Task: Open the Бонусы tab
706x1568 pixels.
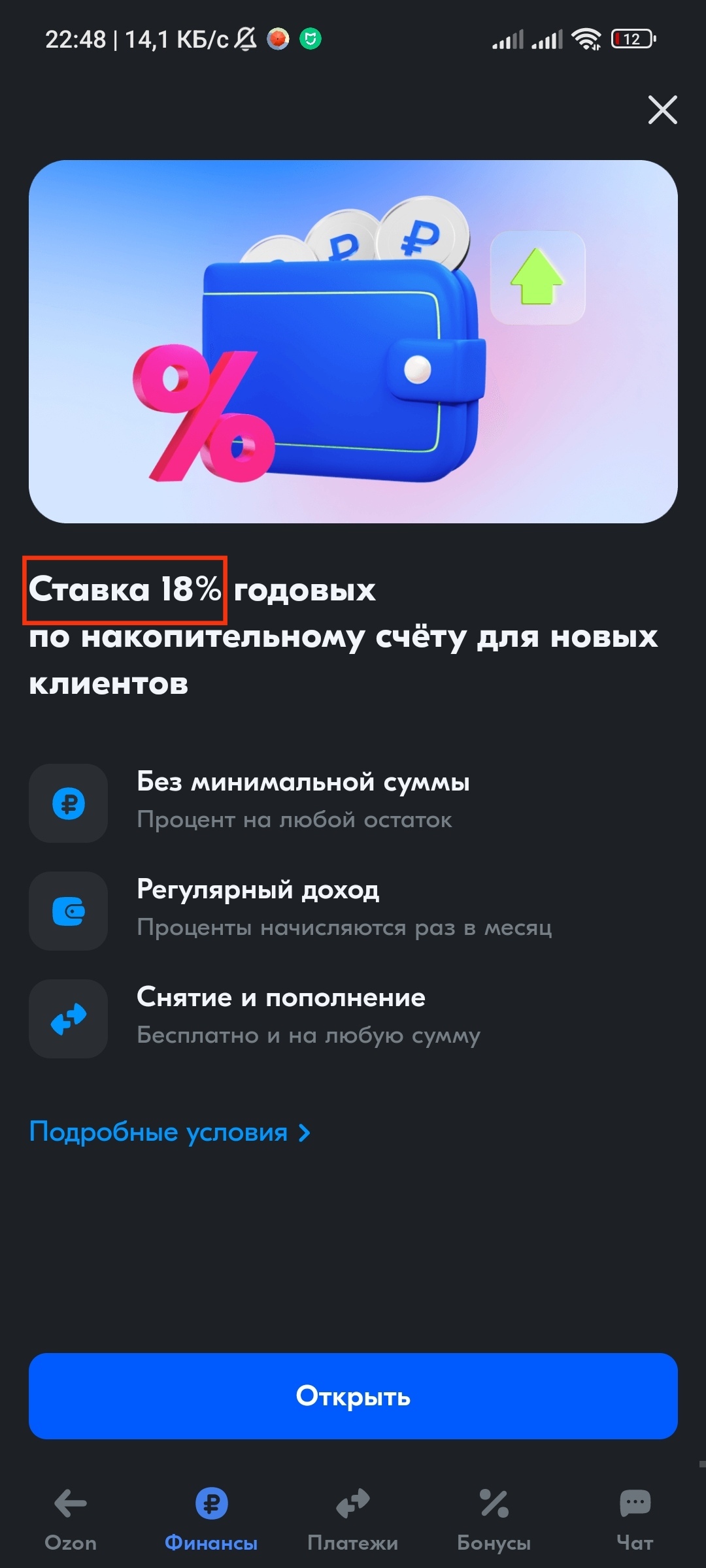Action: (x=494, y=1520)
